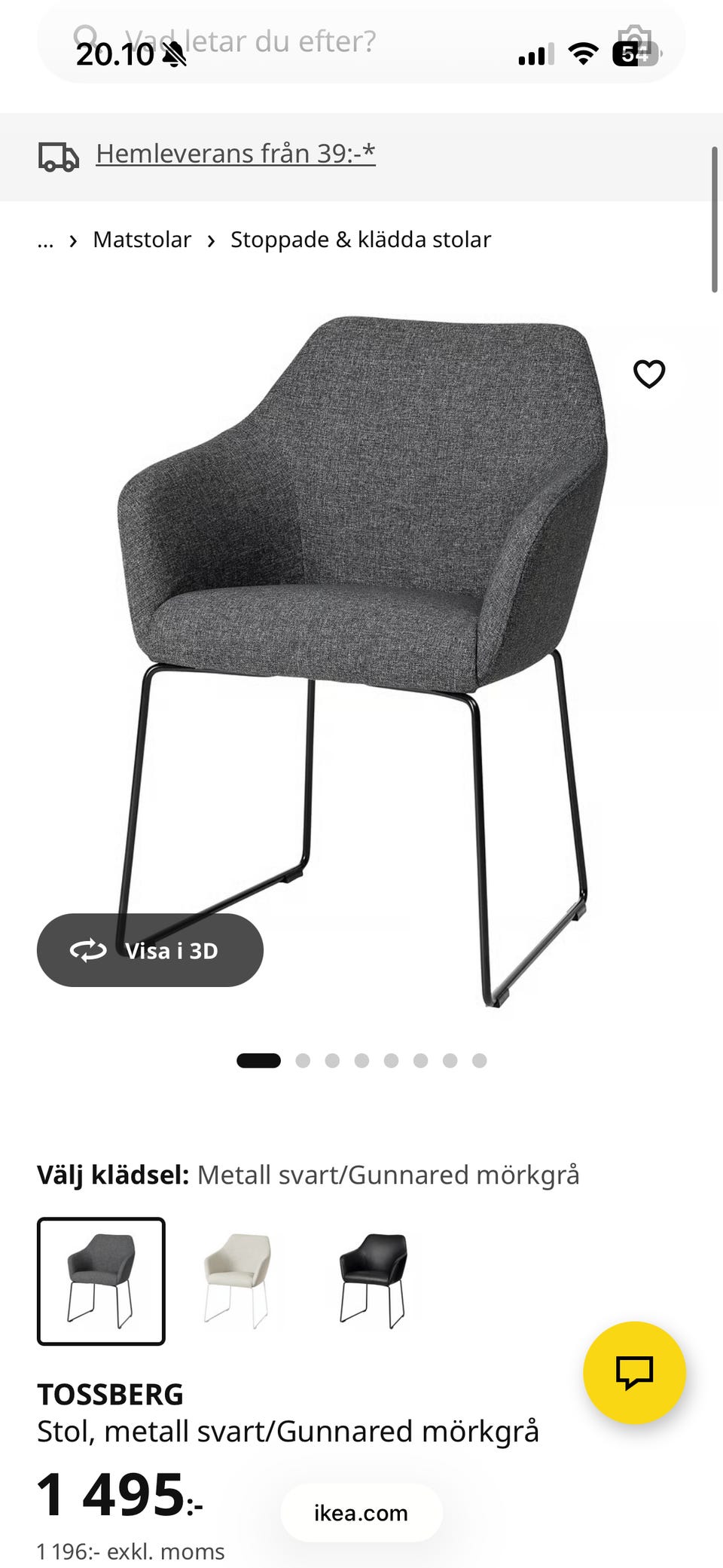The width and height of the screenshot is (723, 1568).
Task: Open the ikea.com address pill
Action: (361, 1512)
